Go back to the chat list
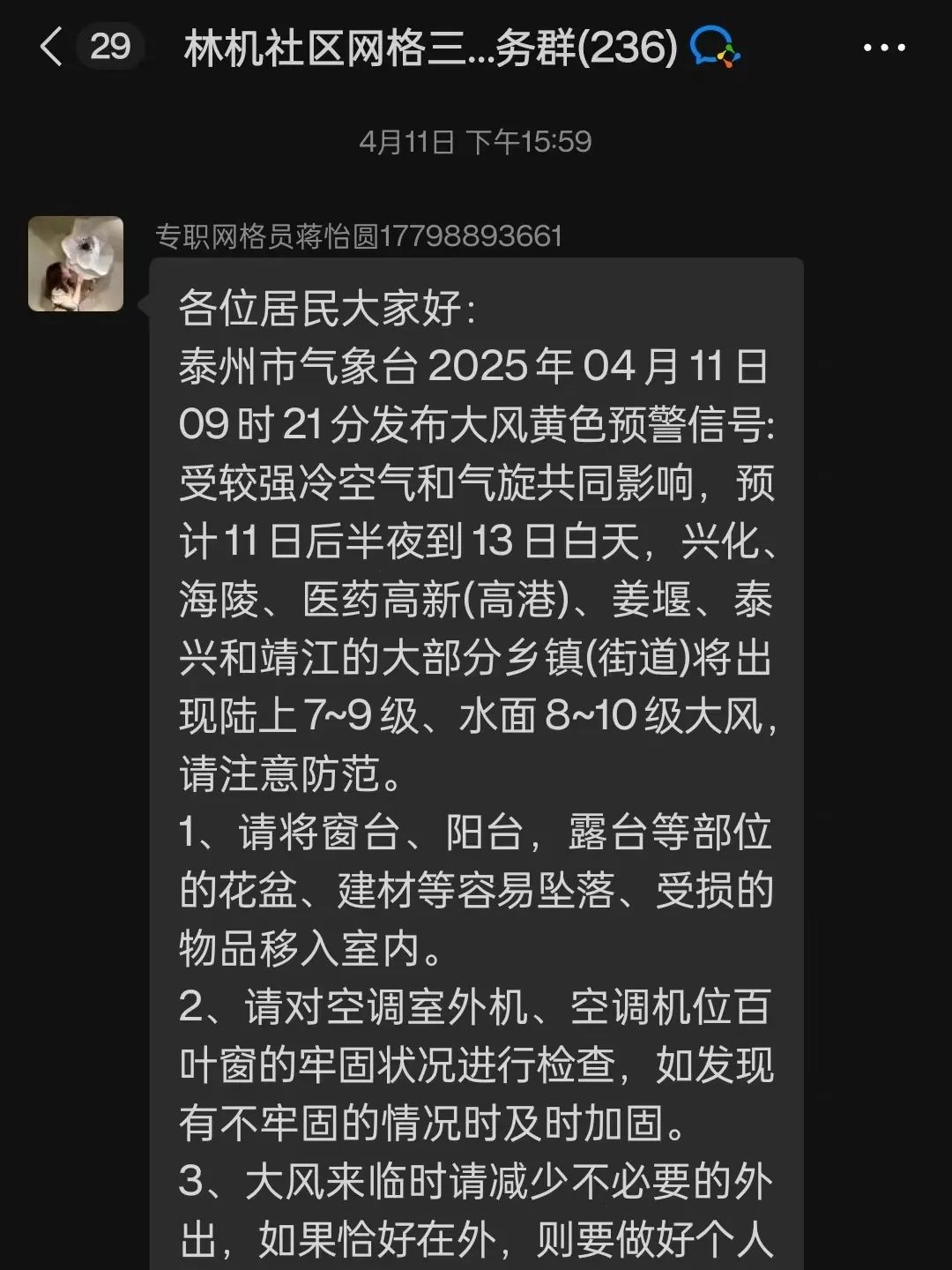The width and height of the screenshot is (952, 1270). tap(53, 47)
